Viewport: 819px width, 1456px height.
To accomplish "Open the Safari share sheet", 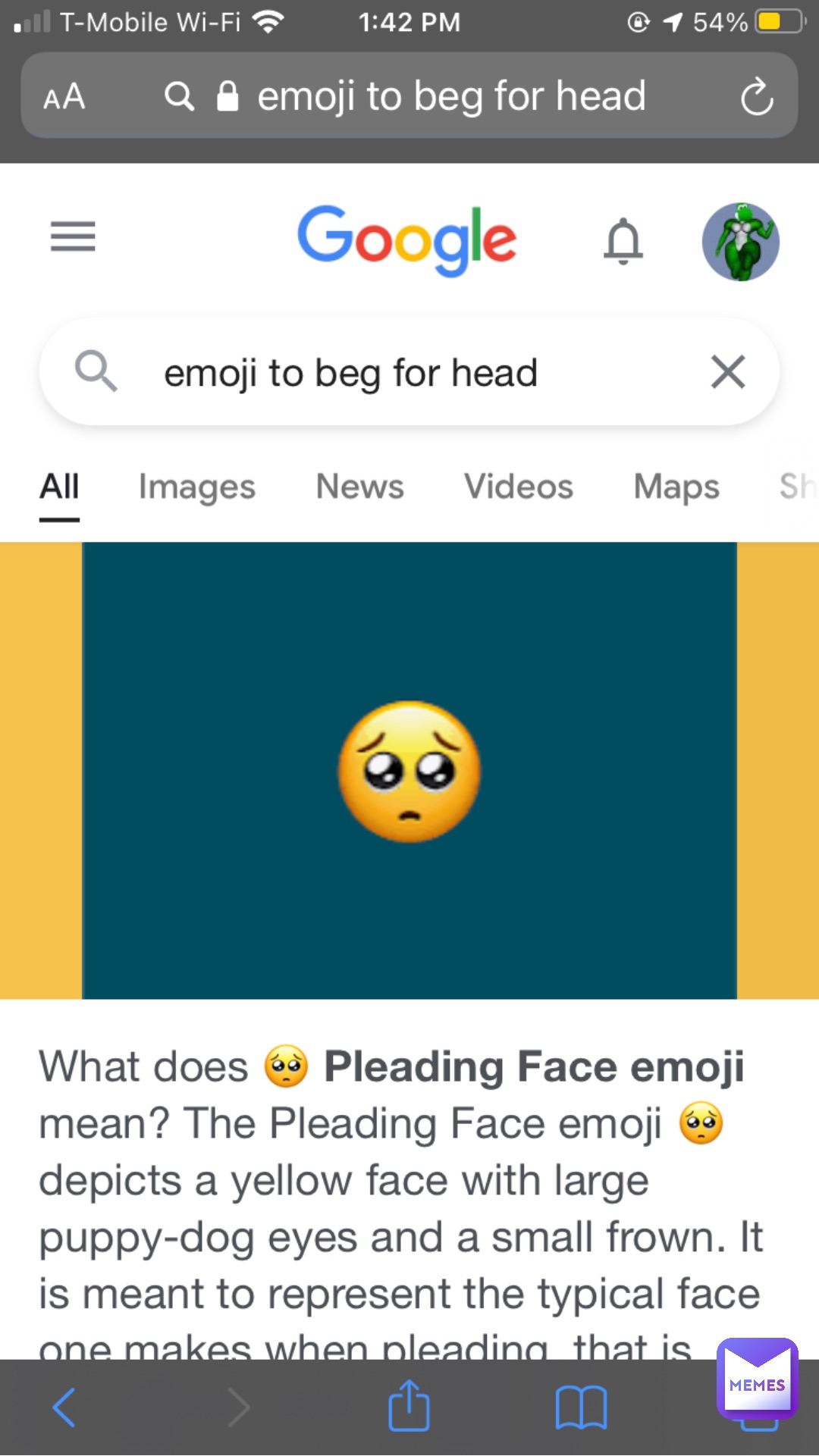I will 409,1406.
